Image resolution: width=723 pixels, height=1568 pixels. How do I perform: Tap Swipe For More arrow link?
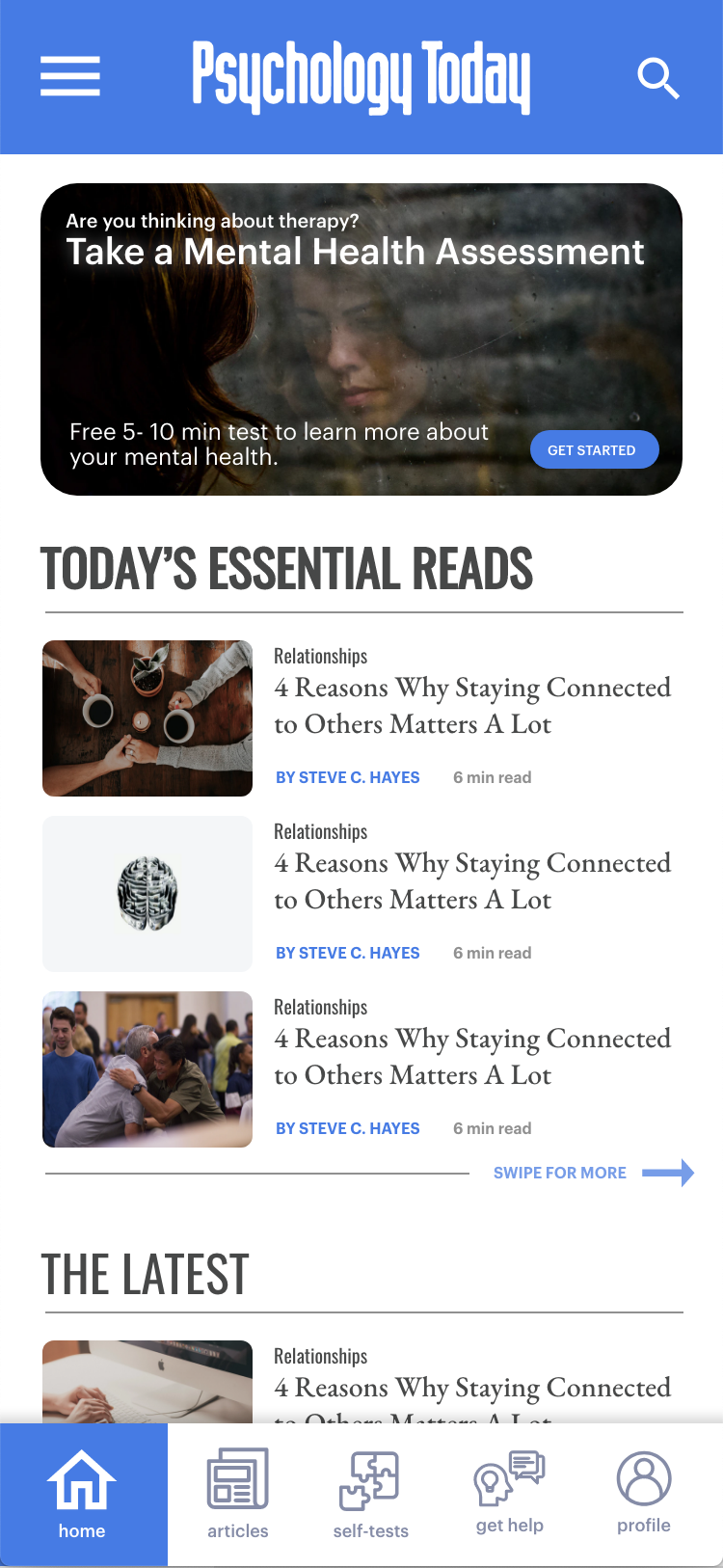[593, 1173]
